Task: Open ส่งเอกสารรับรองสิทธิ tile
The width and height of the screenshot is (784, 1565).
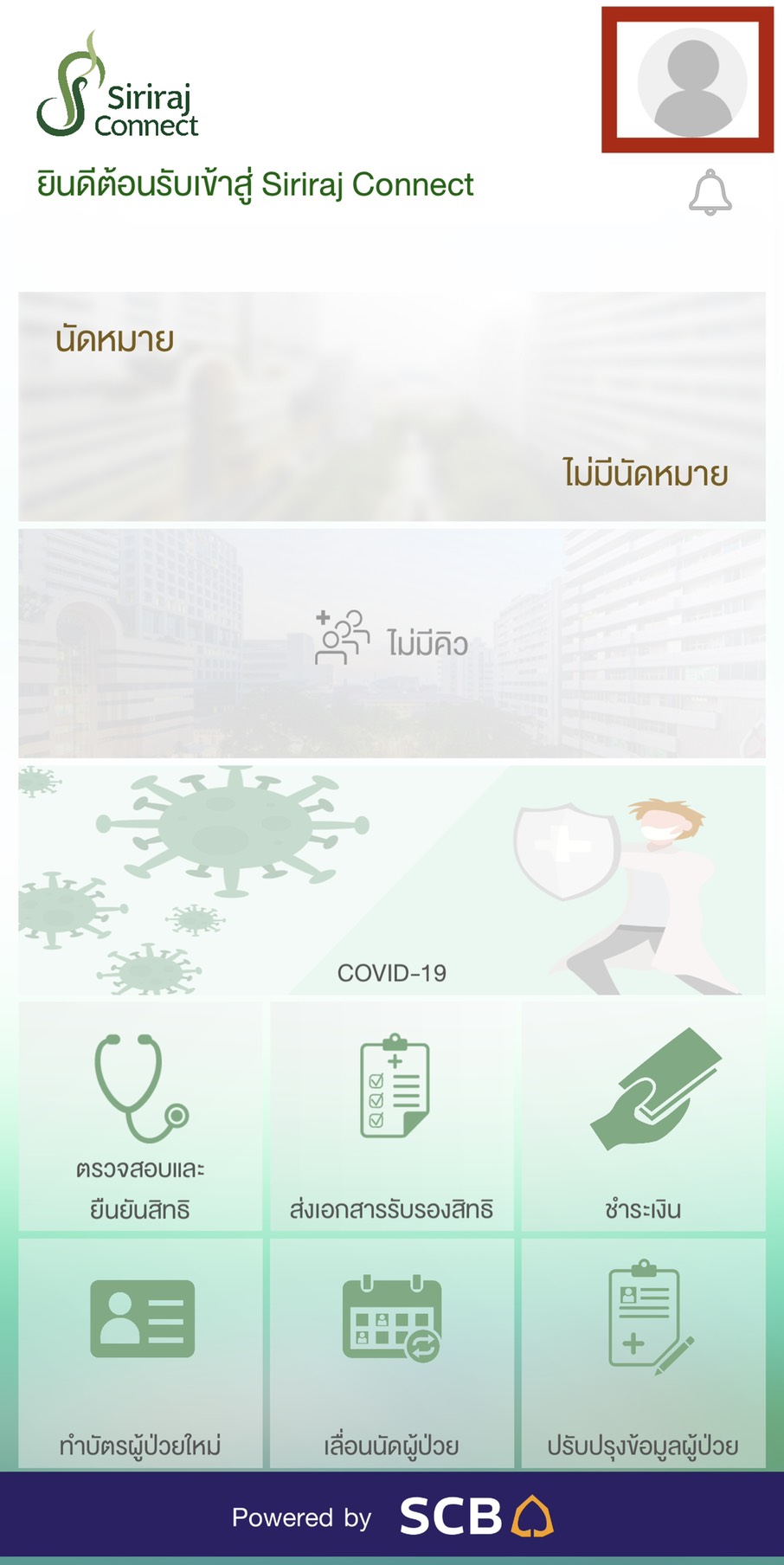Action: point(392,1117)
